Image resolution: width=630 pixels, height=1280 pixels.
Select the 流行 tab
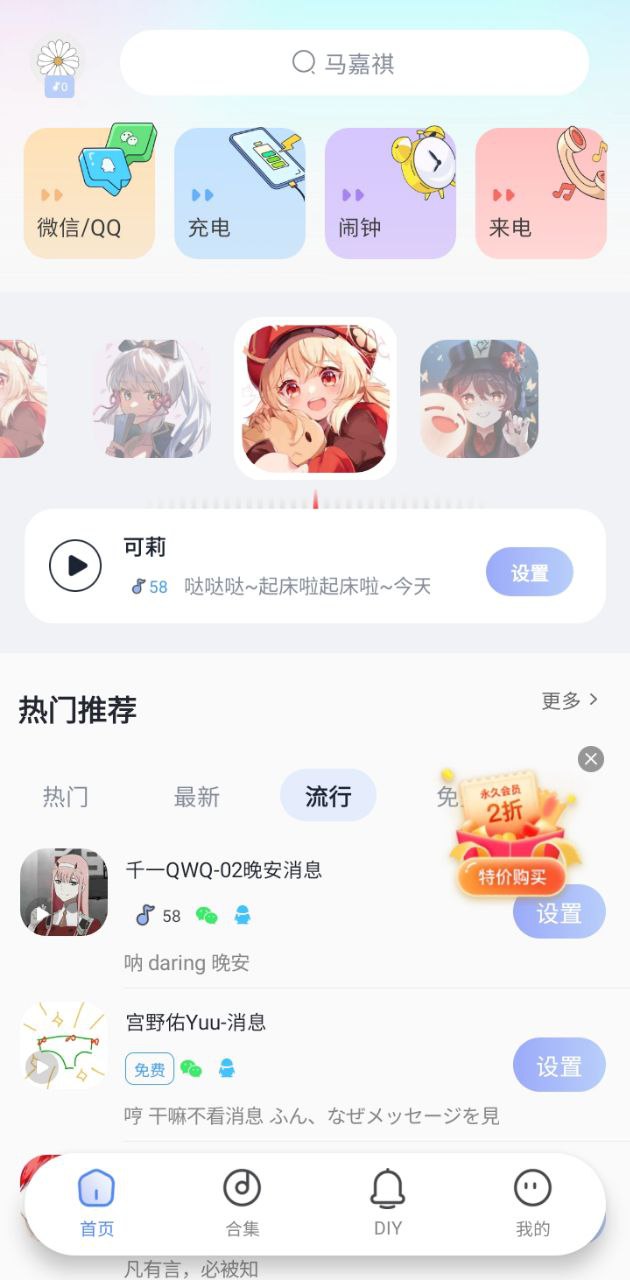tap(328, 797)
